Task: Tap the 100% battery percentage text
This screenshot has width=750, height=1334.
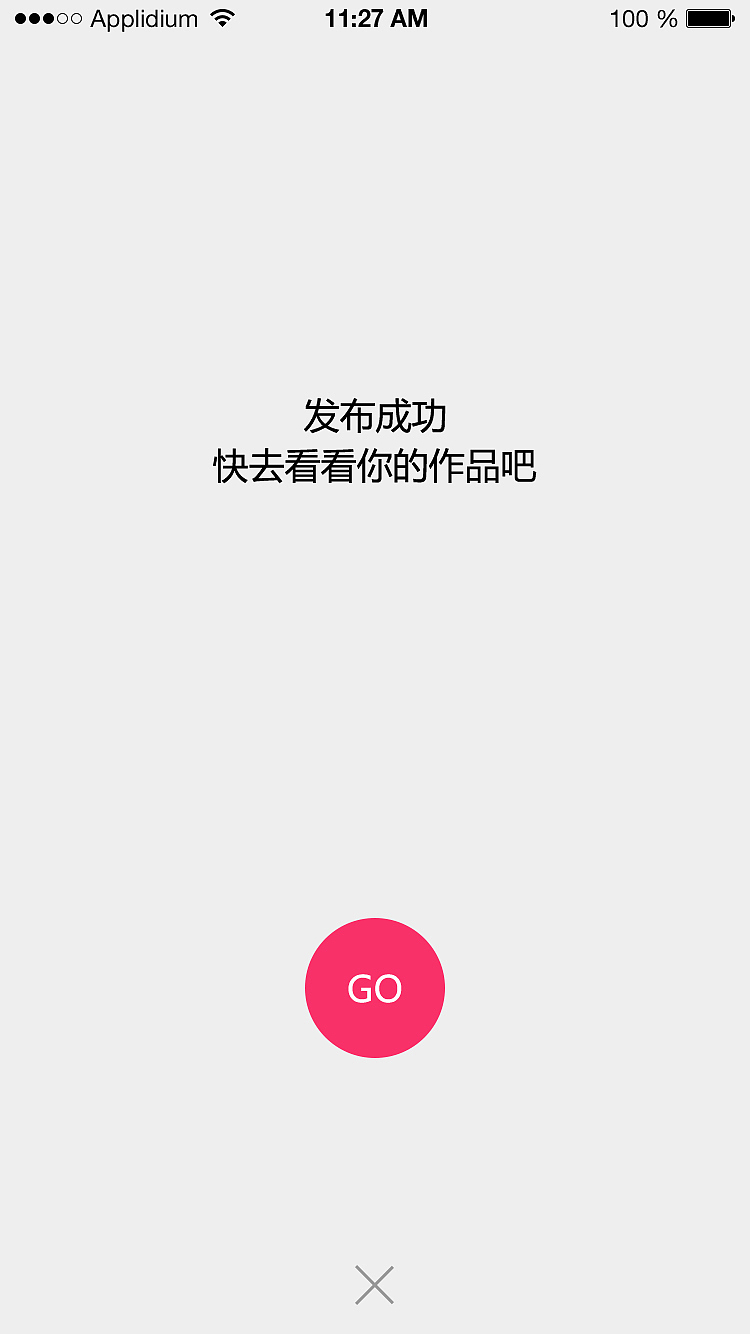Action: 641,18
